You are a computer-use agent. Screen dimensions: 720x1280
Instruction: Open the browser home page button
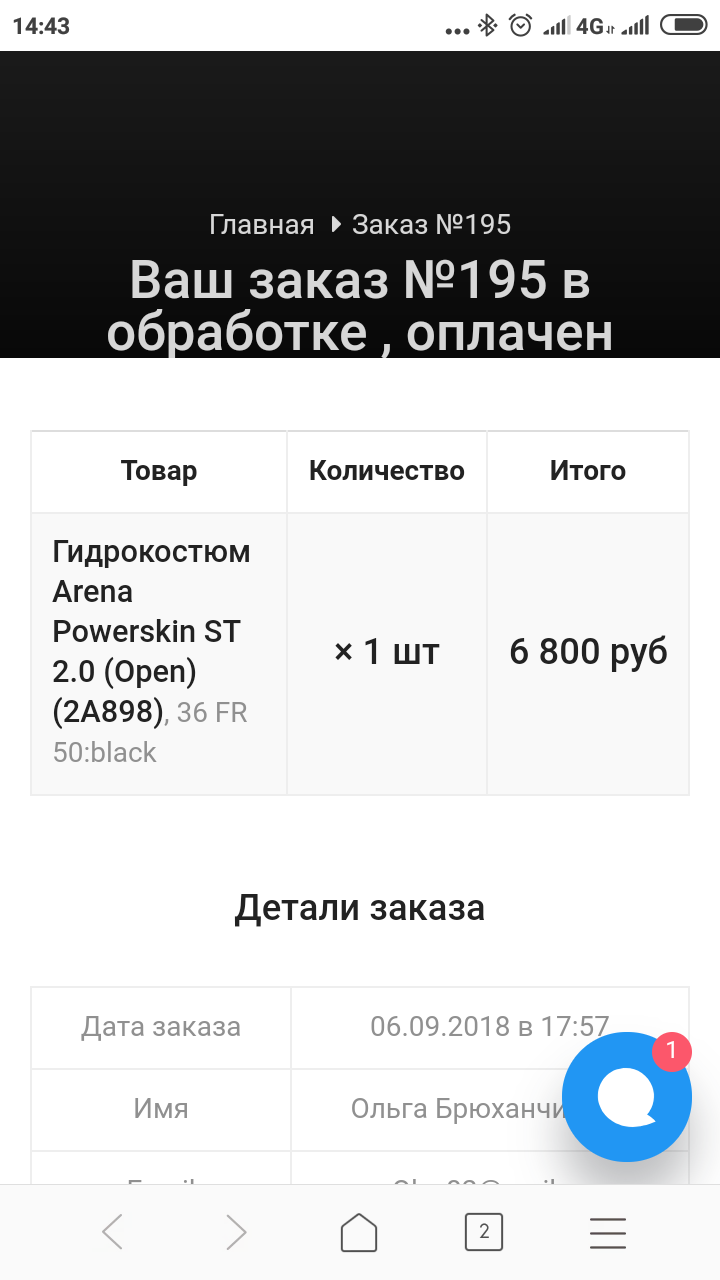coord(359,1232)
